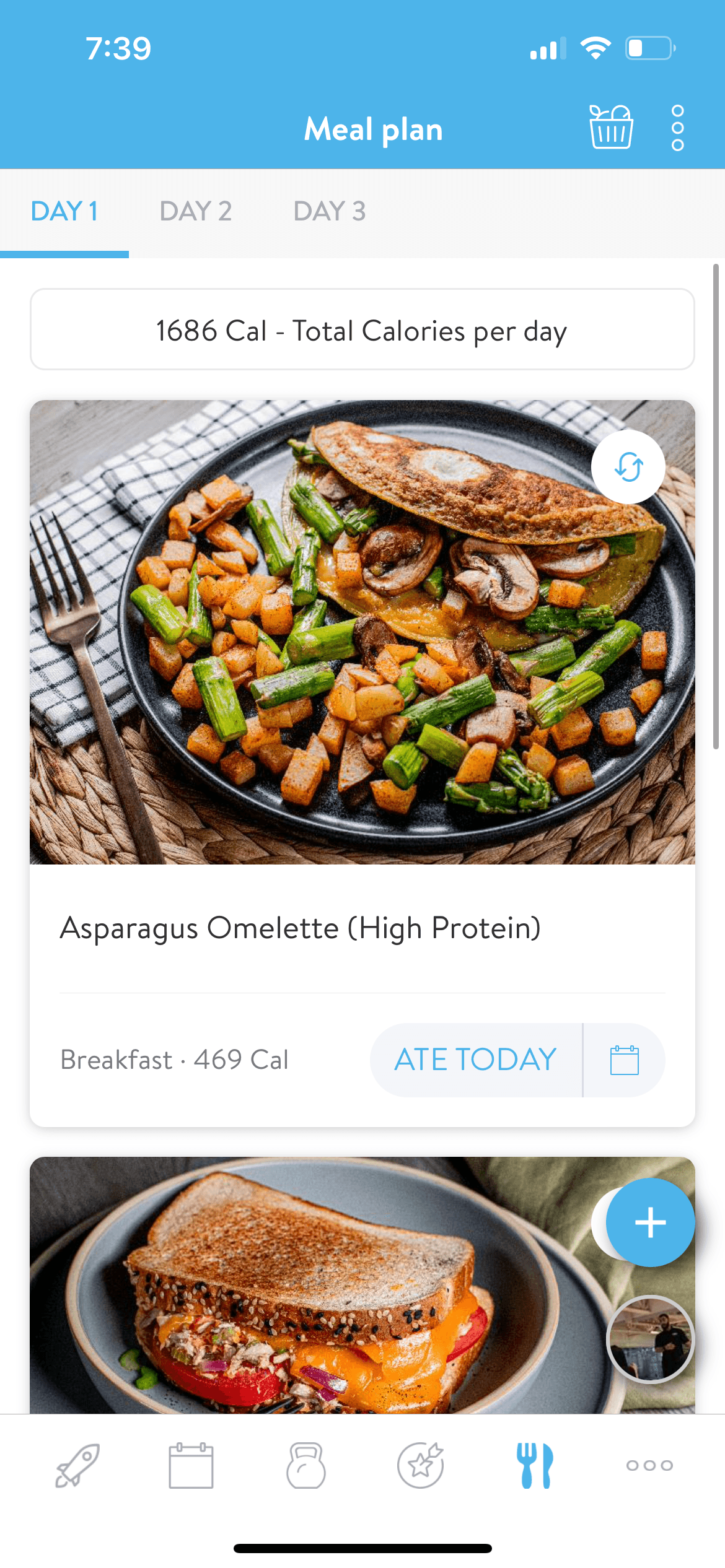Viewport: 725px width, 1568px height.
Task: Open the achievements star icon
Action: (420, 1465)
